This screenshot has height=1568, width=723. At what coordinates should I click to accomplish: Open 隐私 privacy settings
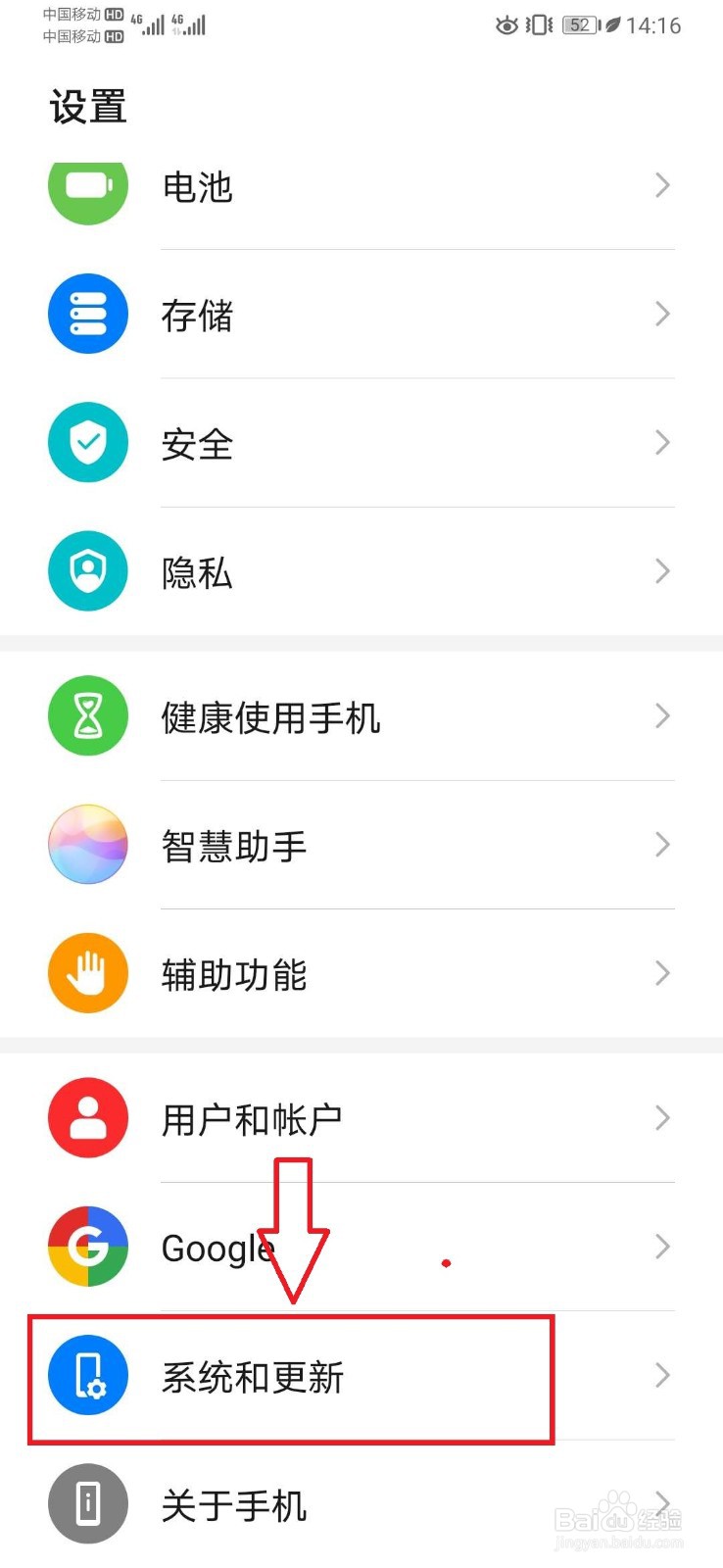point(361,571)
